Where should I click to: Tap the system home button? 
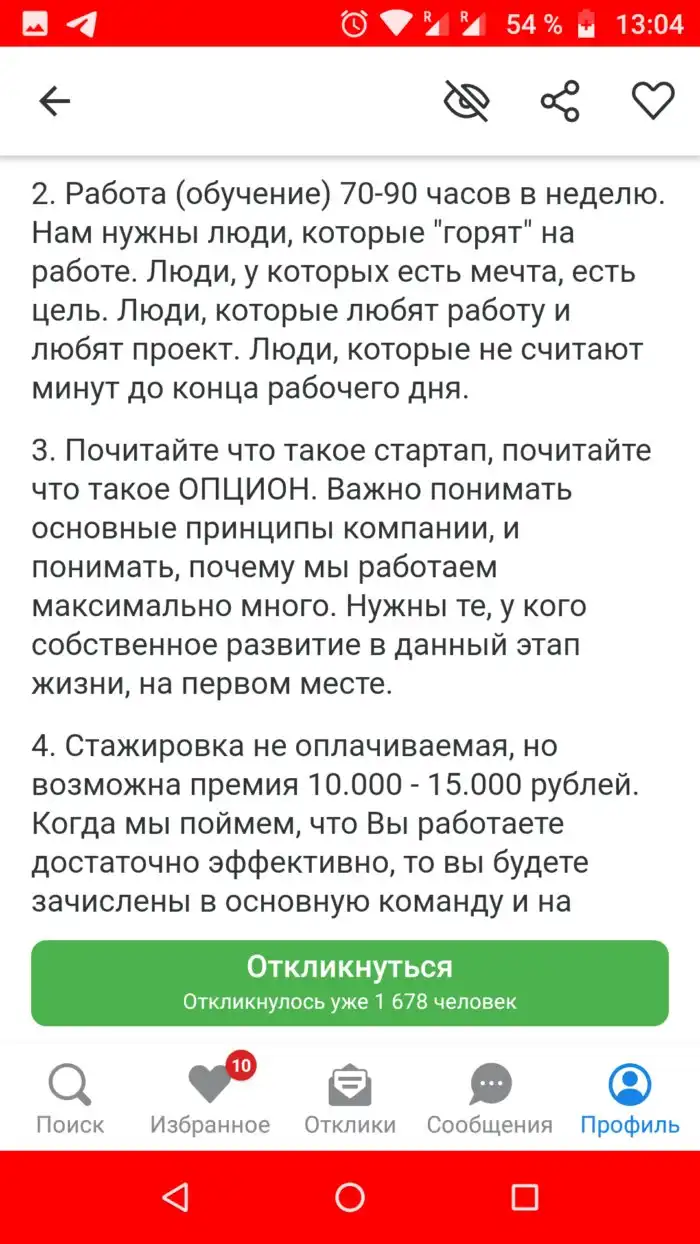point(350,1196)
